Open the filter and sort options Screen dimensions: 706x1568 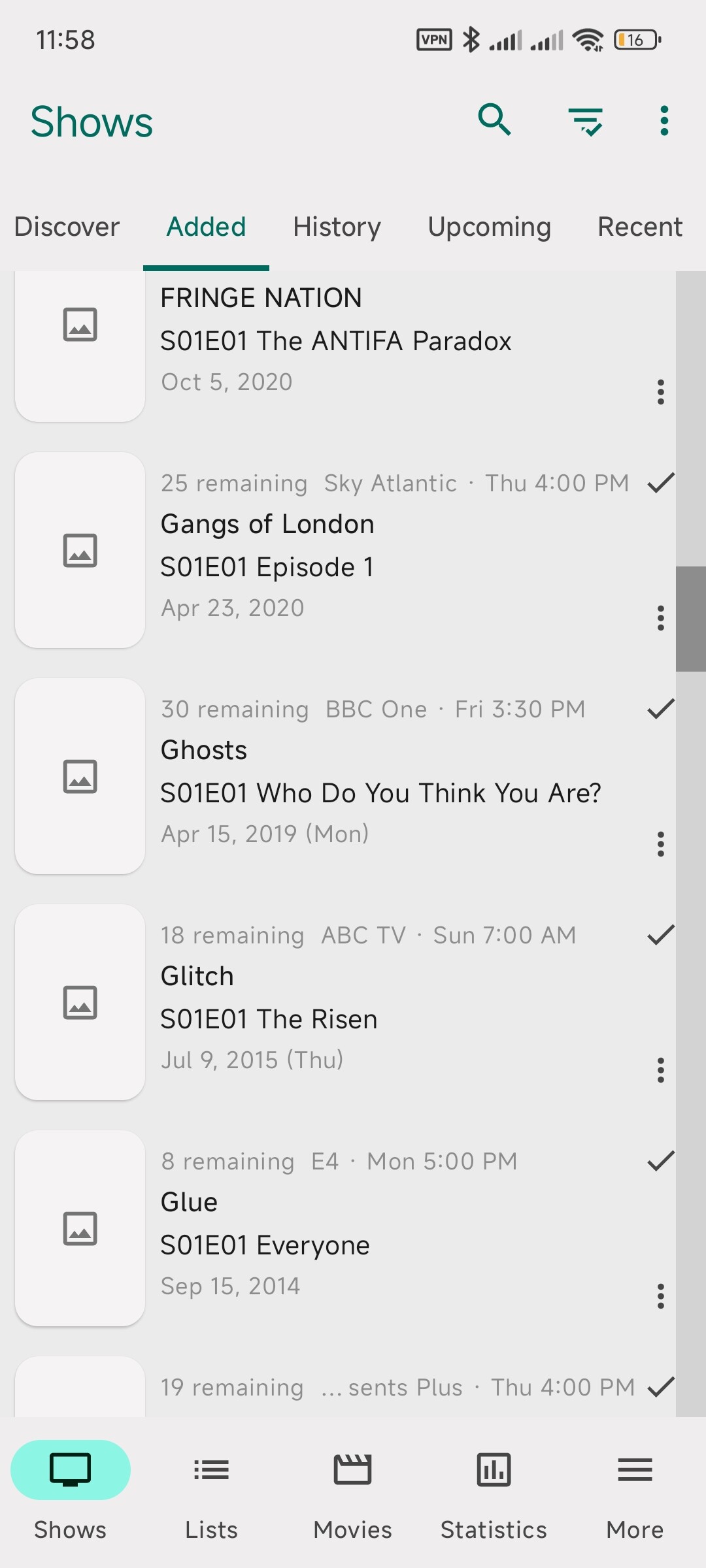coord(585,122)
